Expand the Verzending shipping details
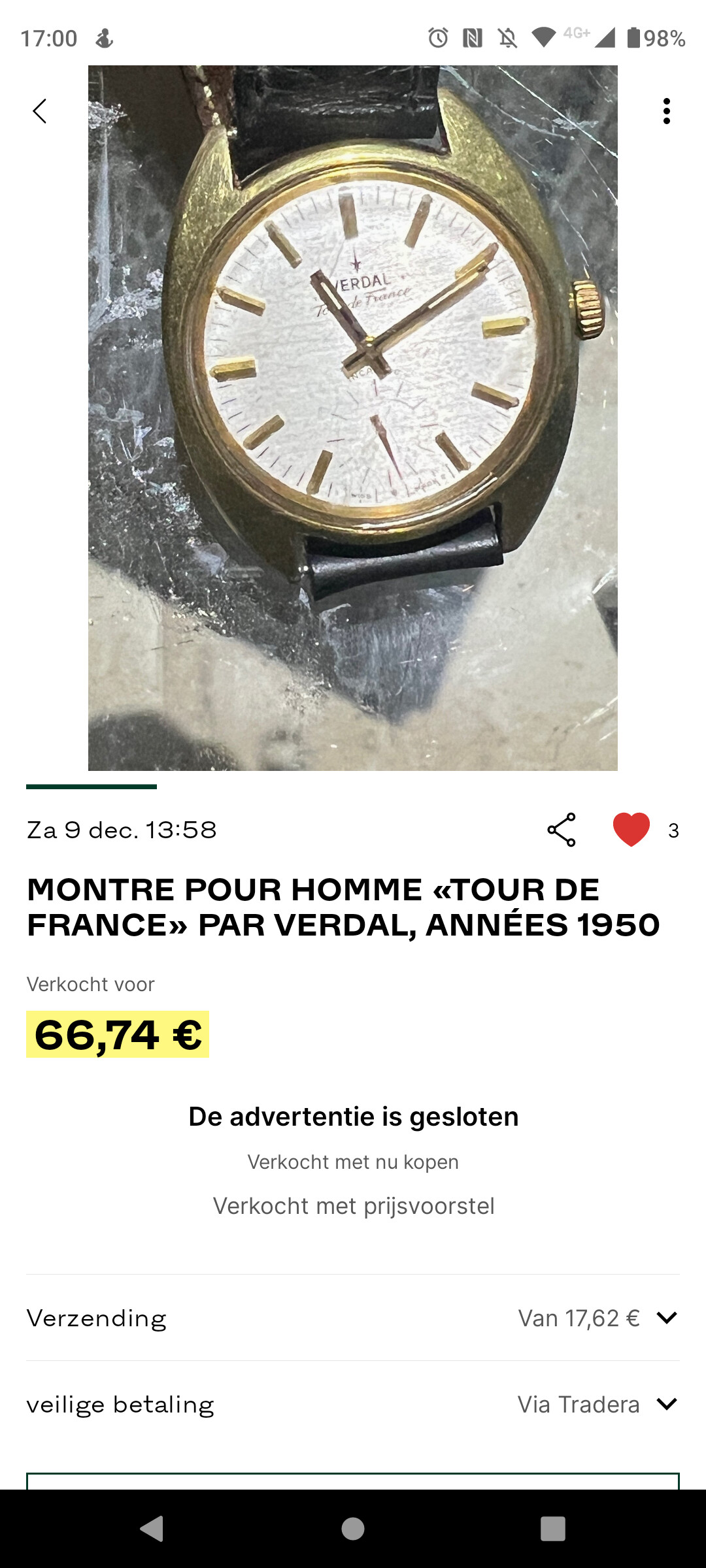The image size is (706, 1568). tap(353, 1318)
